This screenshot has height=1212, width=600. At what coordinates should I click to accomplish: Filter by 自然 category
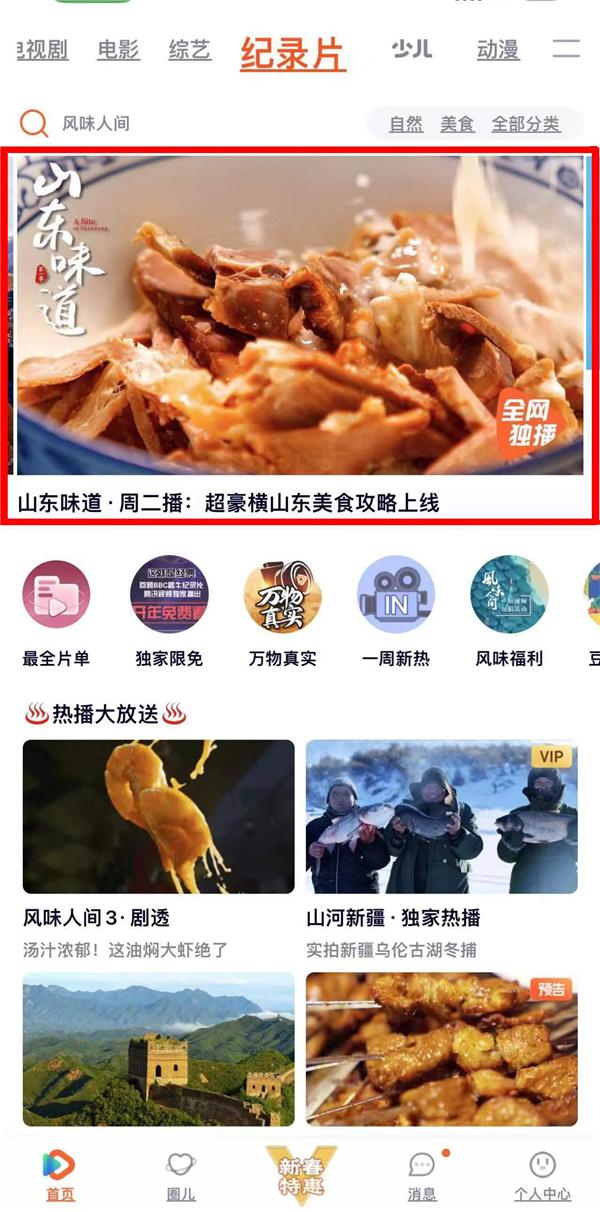tap(406, 124)
